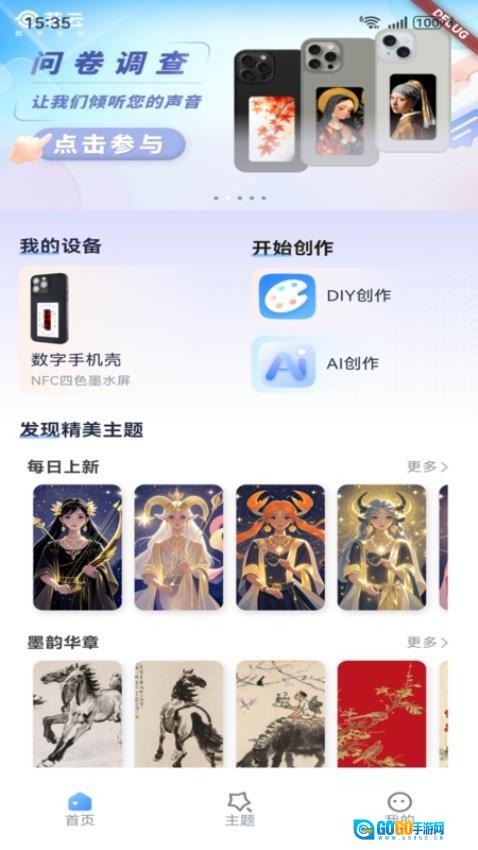This screenshot has height=850, width=478.
Task: Go to the 首页 tab
Action: coord(80,809)
